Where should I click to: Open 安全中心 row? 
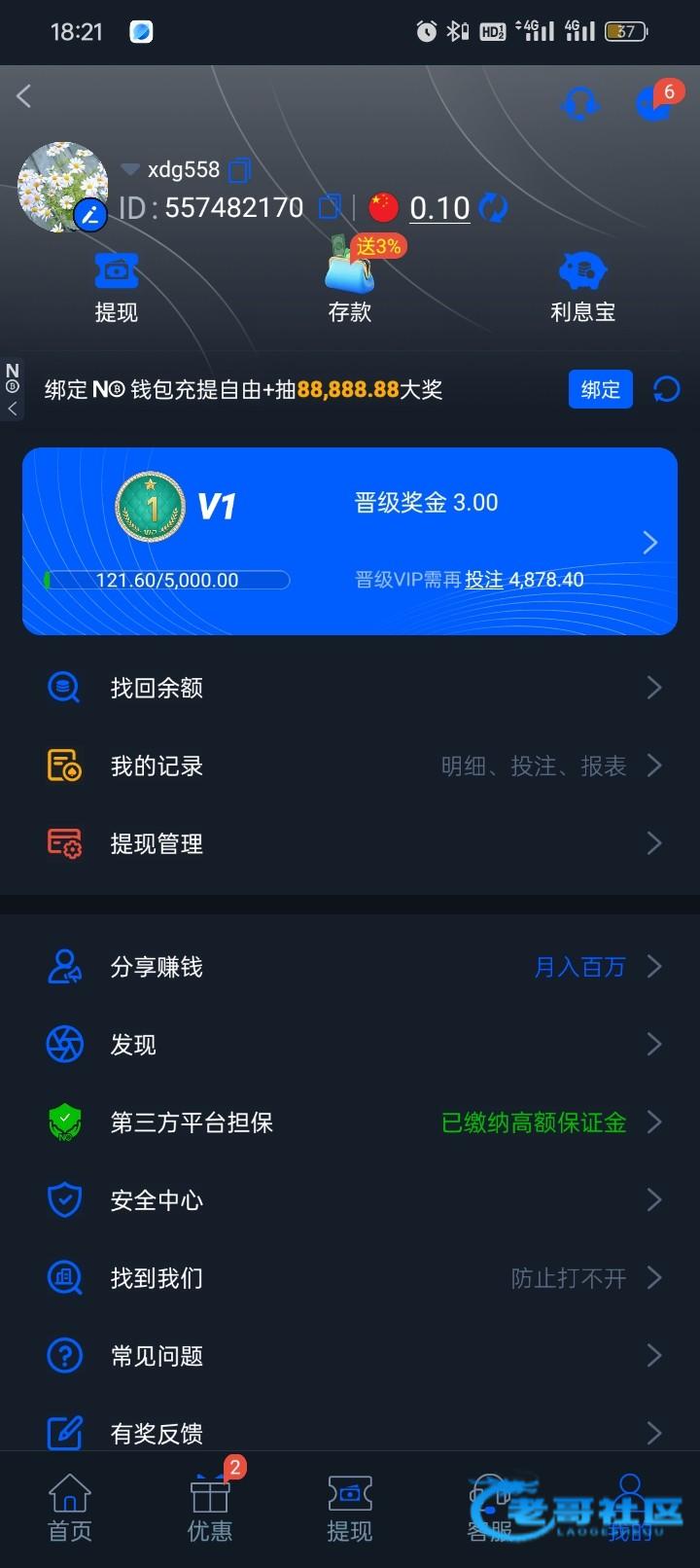point(350,1200)
